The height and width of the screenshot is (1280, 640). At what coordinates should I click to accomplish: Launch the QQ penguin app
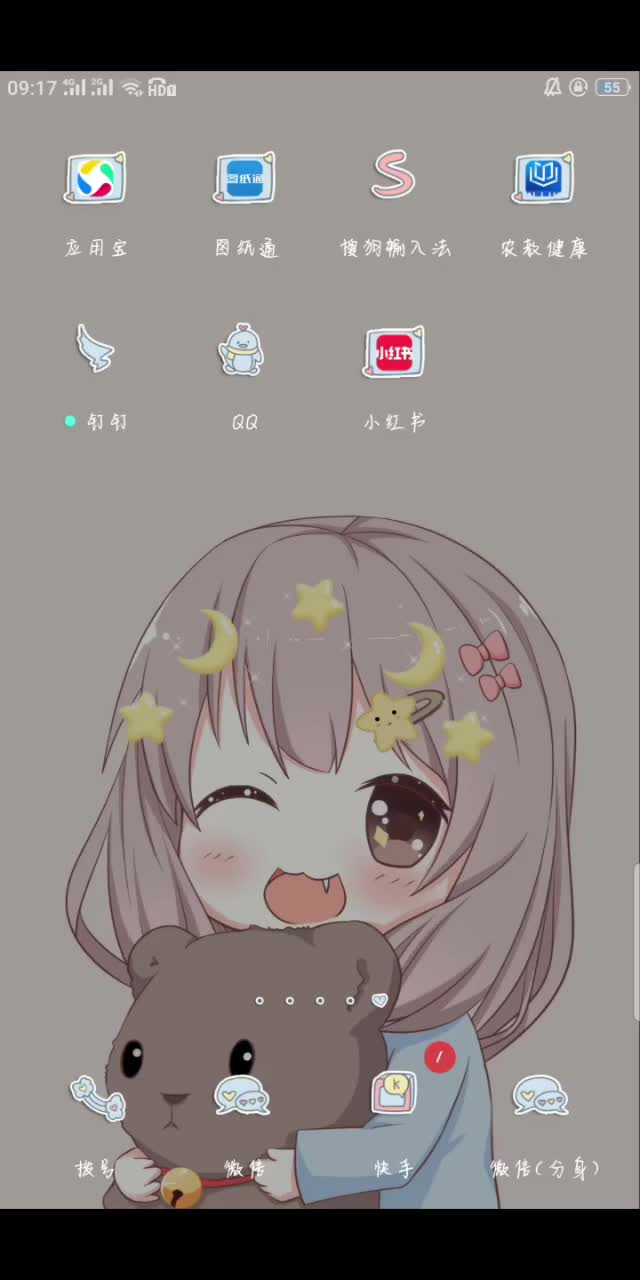pyautogui.click(x=242, y=350)
